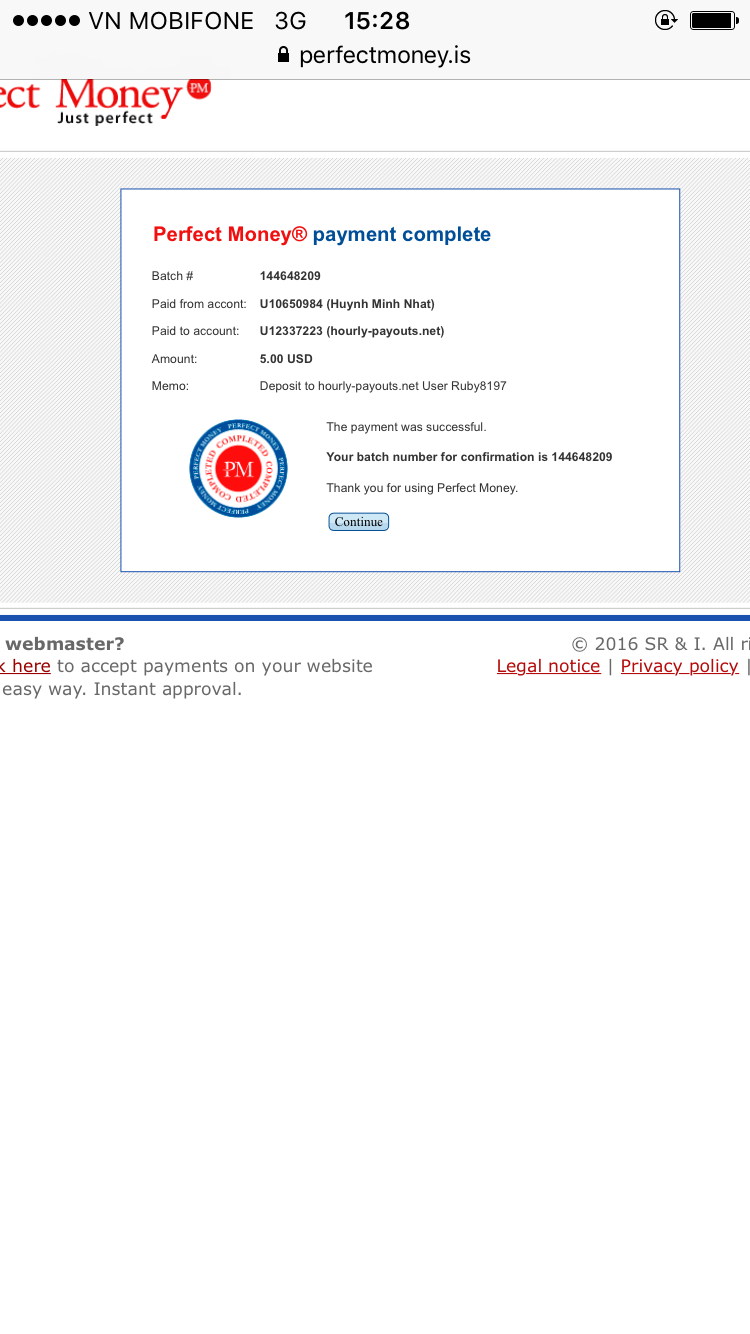Tap the perfectmoney.is address bar
Viewport: 750px width, 1334px height.
pos(375,55)
